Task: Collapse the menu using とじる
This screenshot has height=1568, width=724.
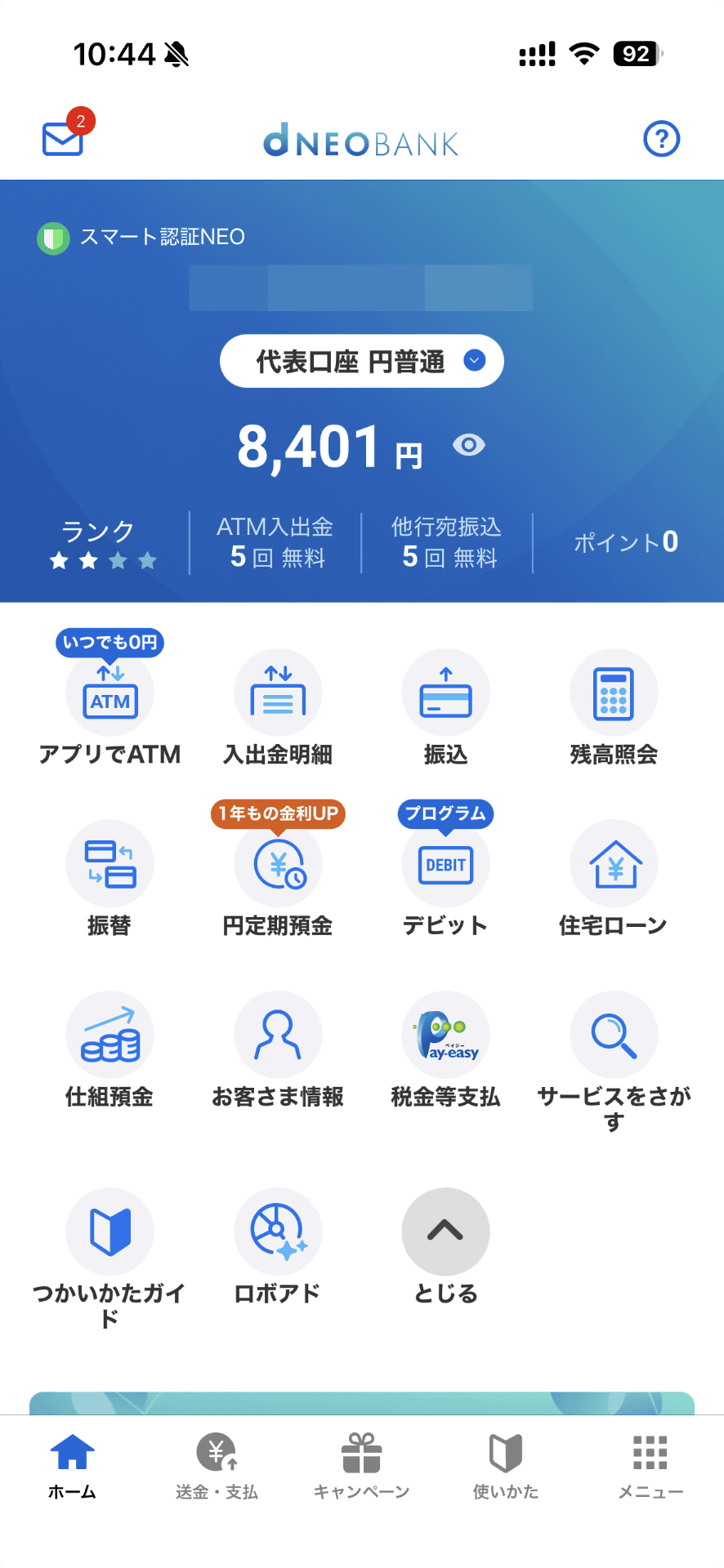Action: tap(445, 1232)
